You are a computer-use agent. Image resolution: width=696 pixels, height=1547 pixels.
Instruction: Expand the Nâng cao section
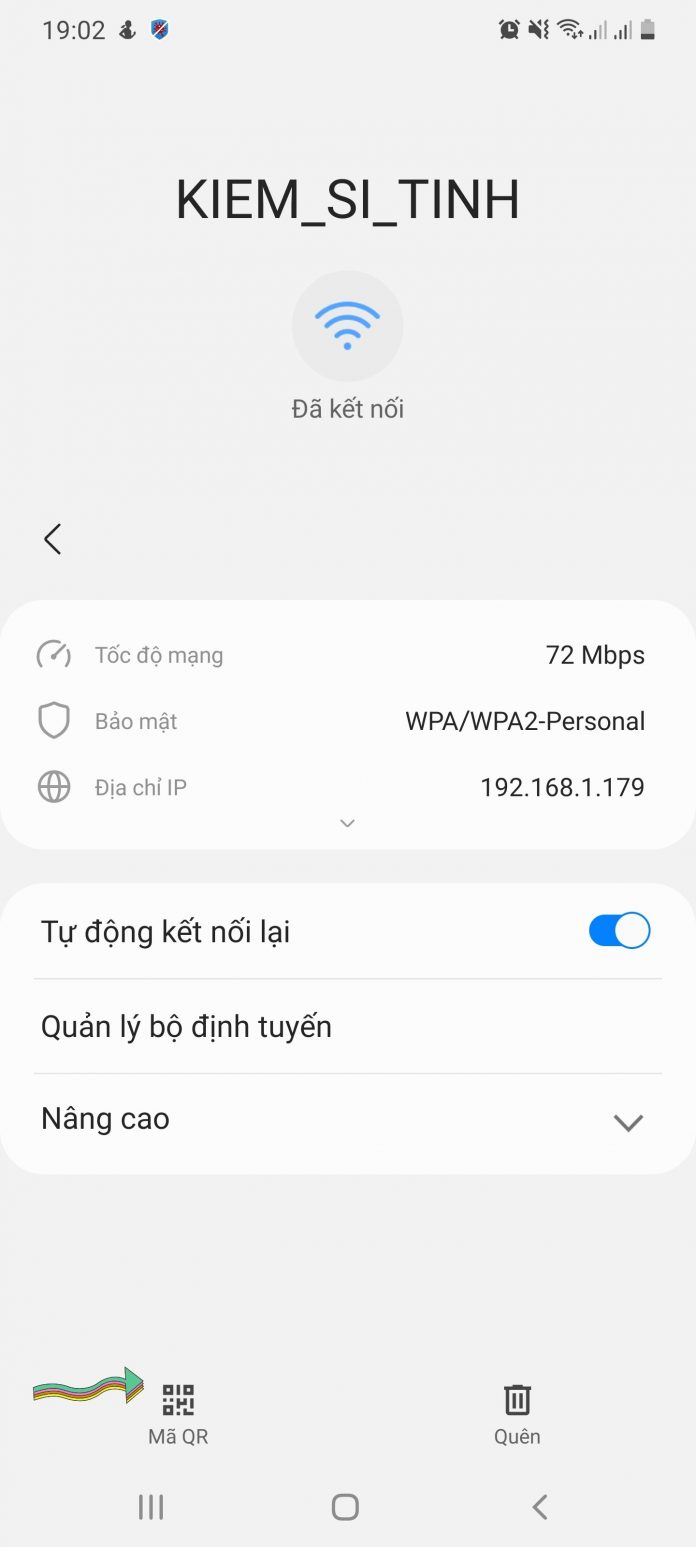click(627, 1122)
